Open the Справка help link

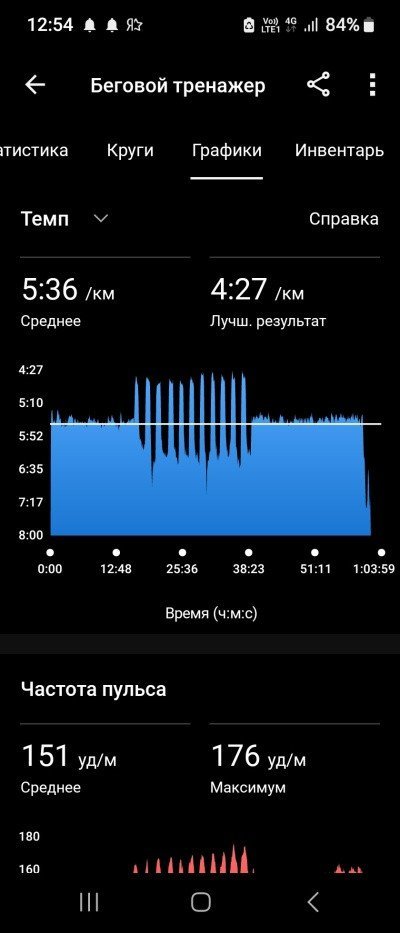[343, 218]
